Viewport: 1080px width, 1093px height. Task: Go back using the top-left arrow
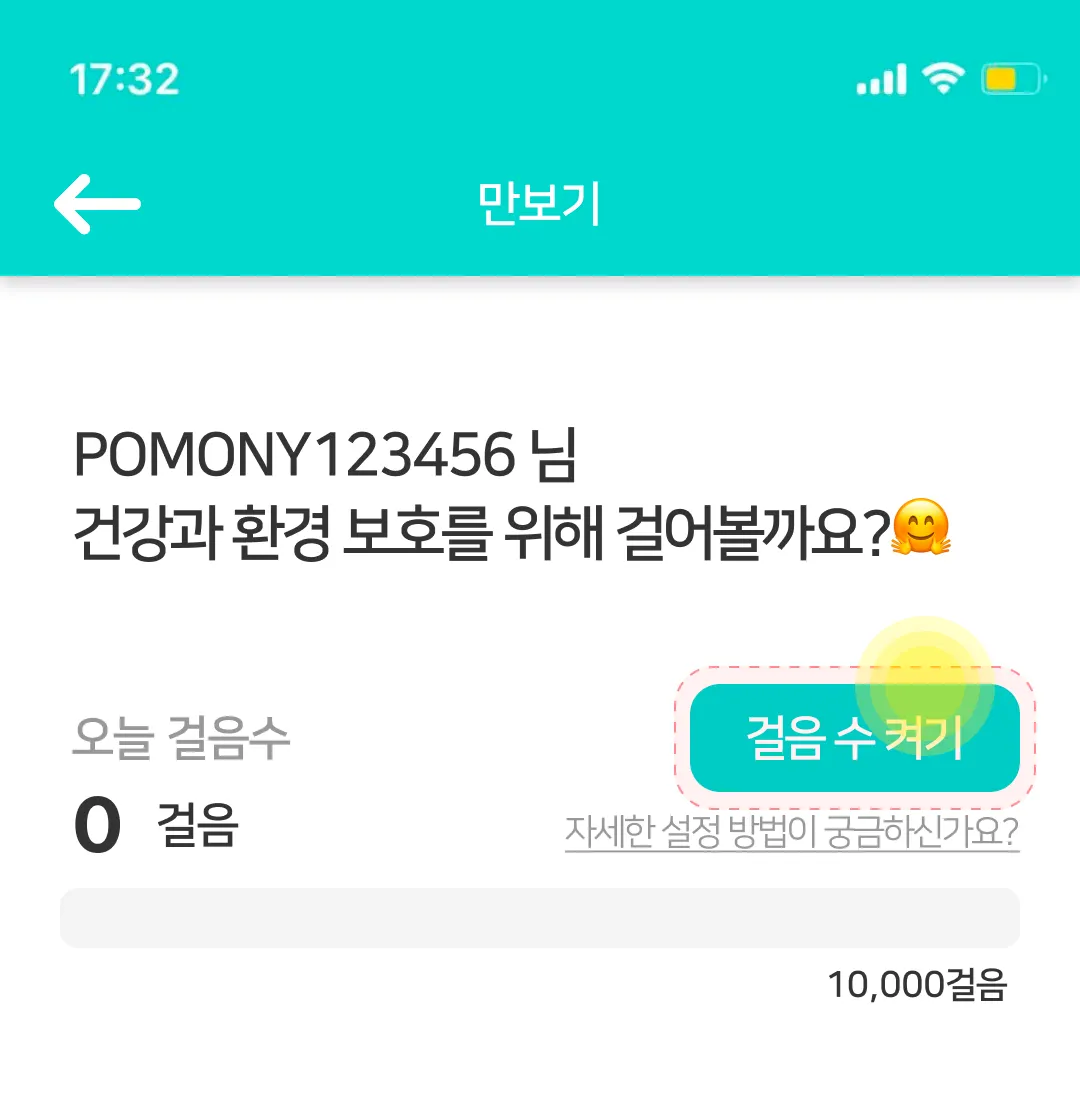(96, 204)
